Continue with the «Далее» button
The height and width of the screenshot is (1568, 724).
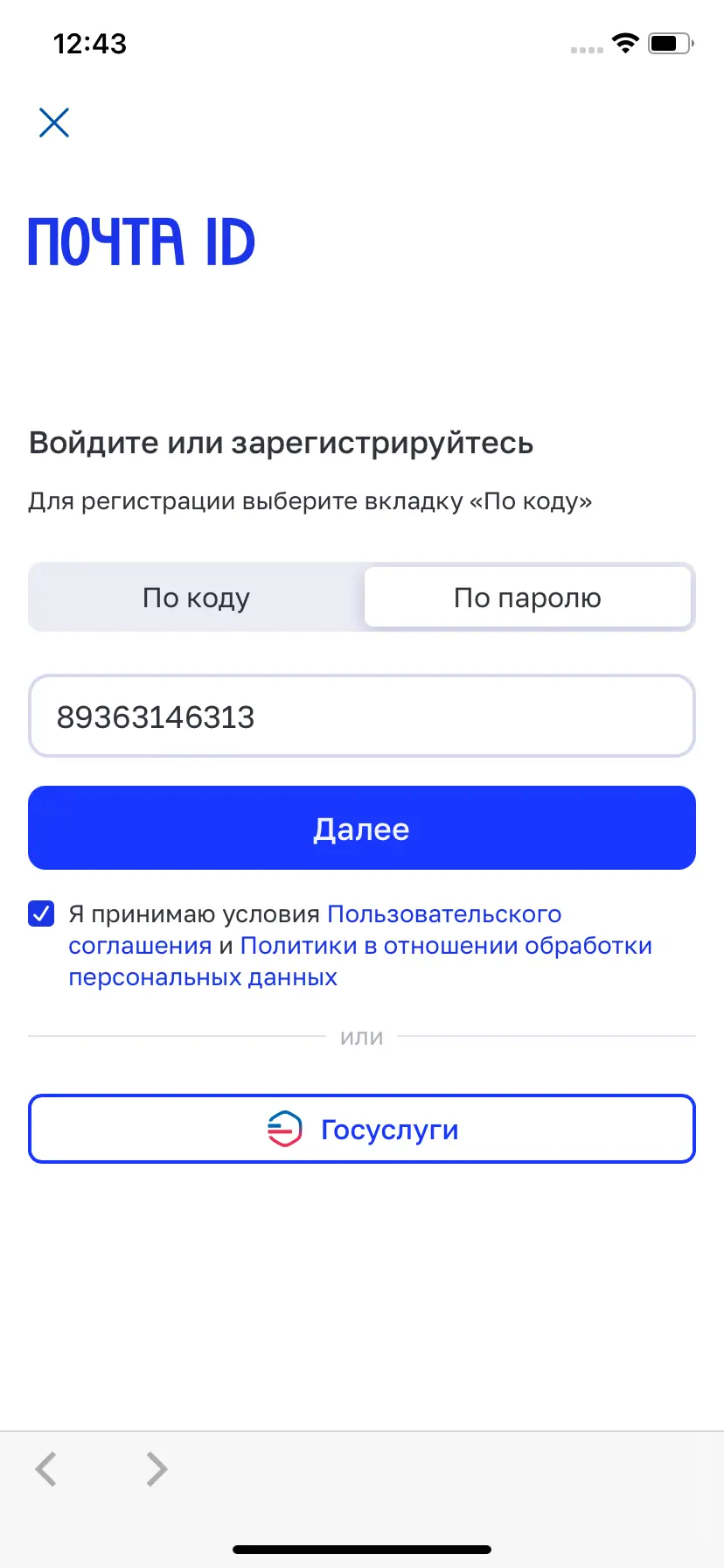click(x=362, y=828)
